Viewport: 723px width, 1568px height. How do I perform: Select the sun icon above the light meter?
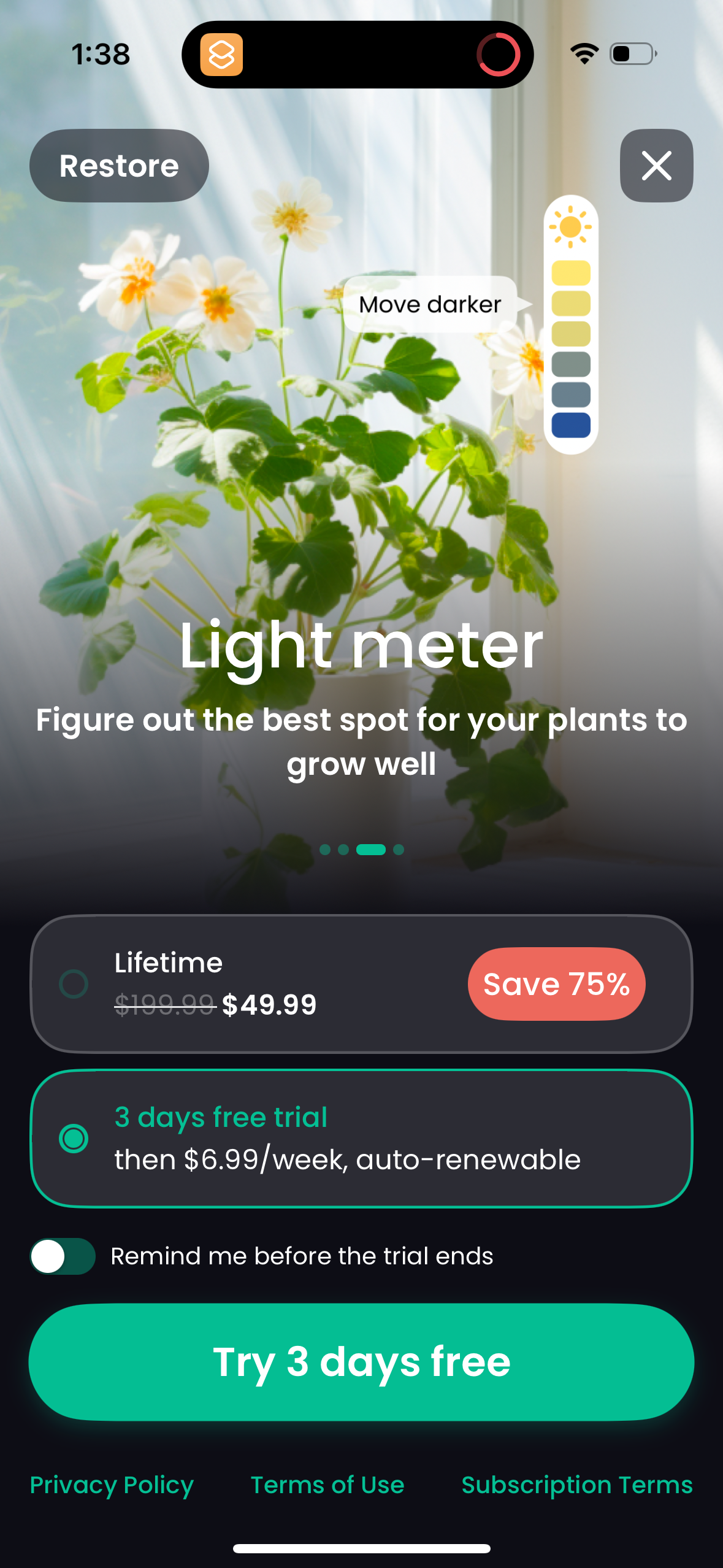point(571,227)
